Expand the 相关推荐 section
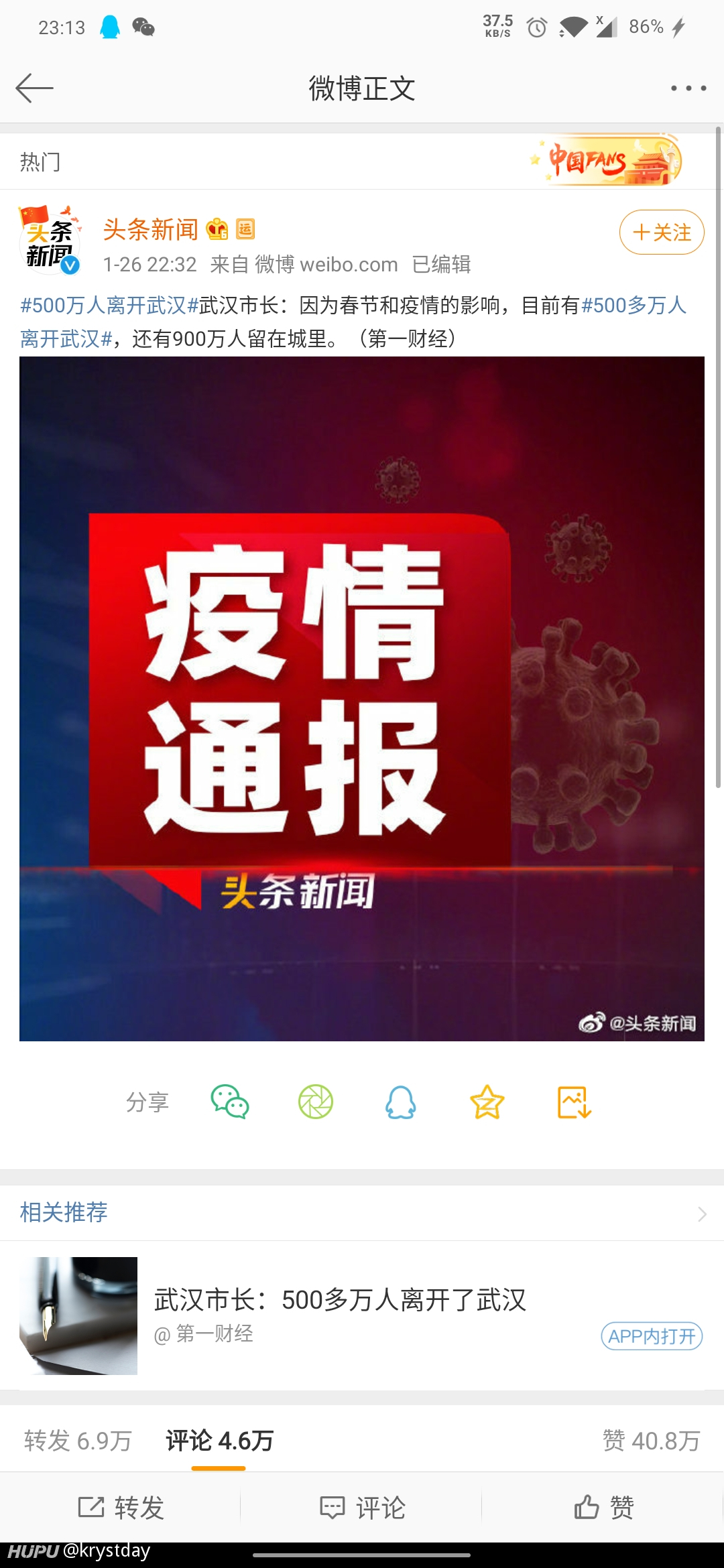 (362, 1213)
